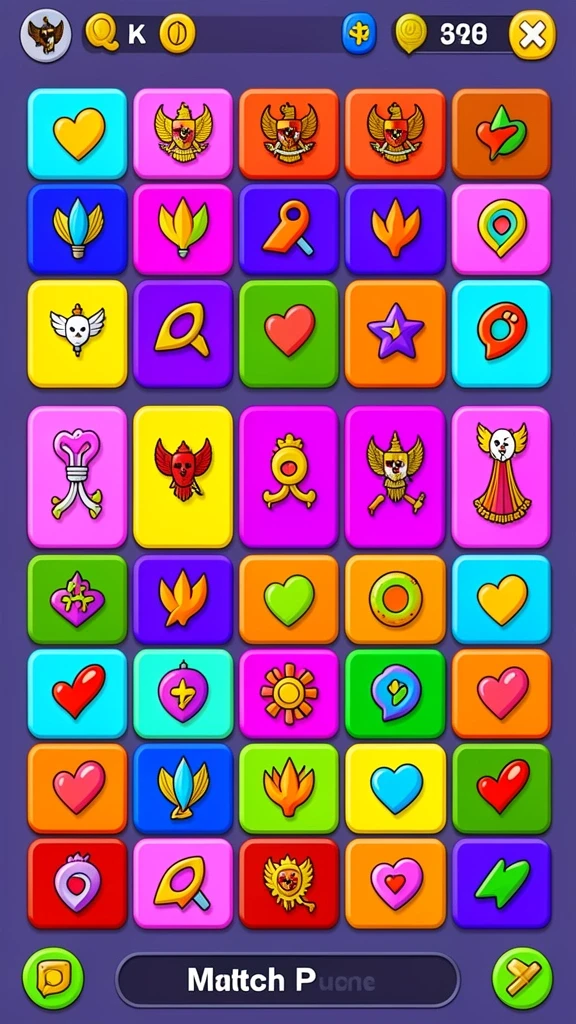
Task: Tap the Match button at the bottom
Action: (x=288, y=980)
